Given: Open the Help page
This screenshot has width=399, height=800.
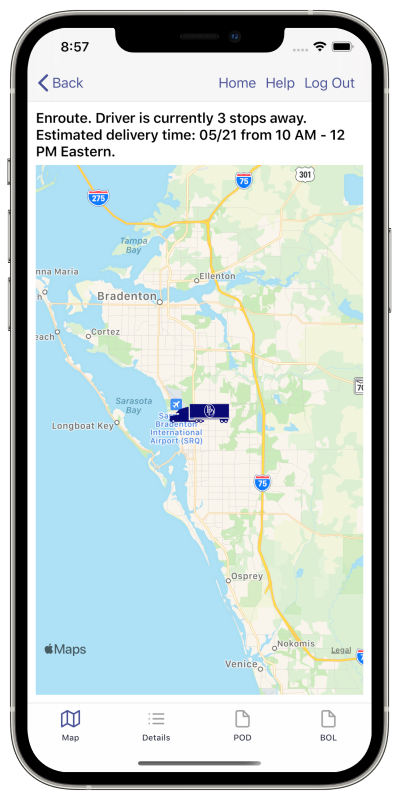Looking at the screenshot, I should 280,83.
